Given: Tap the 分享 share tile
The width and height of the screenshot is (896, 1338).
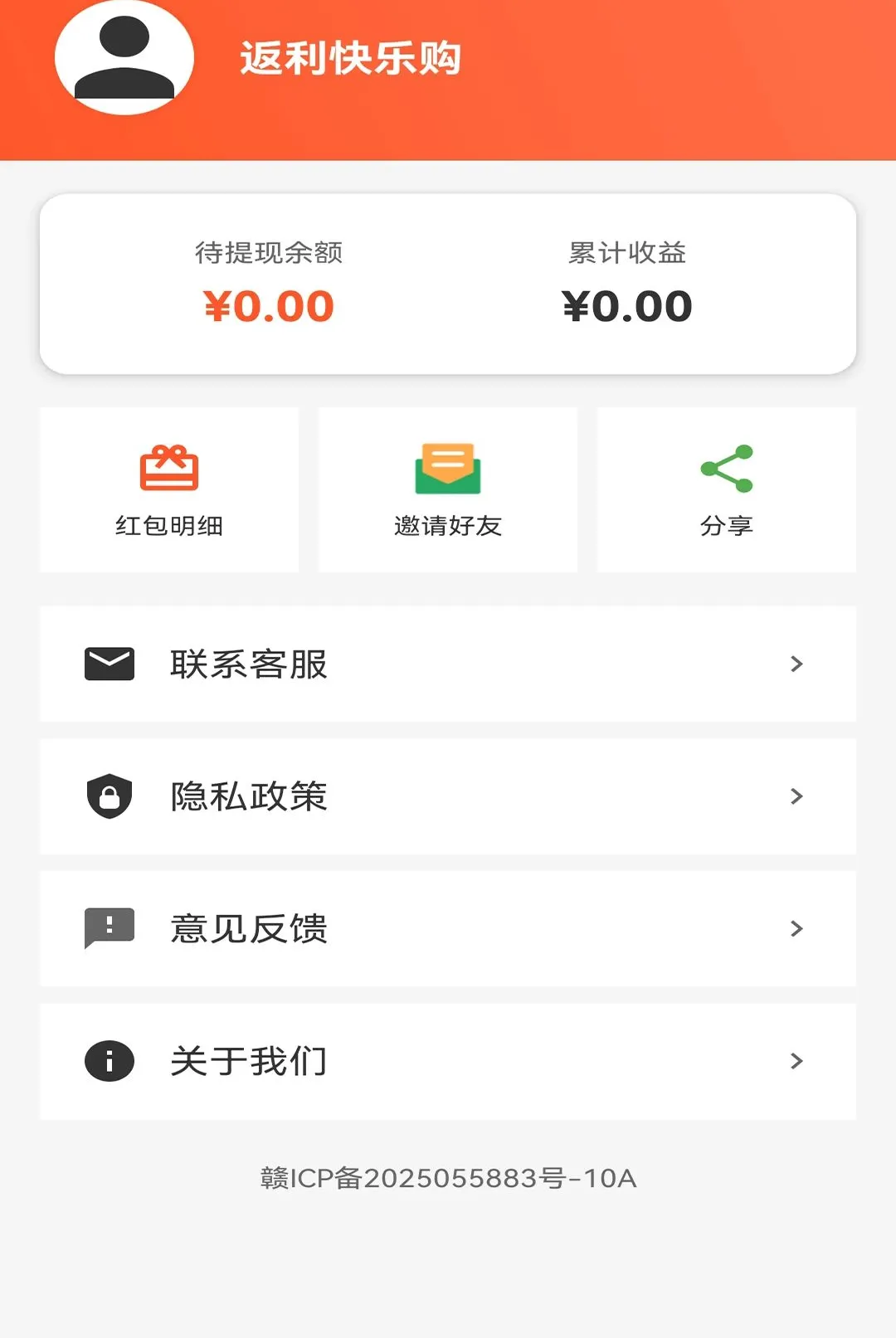Looking at the screenshot, I should pos(727,489).
